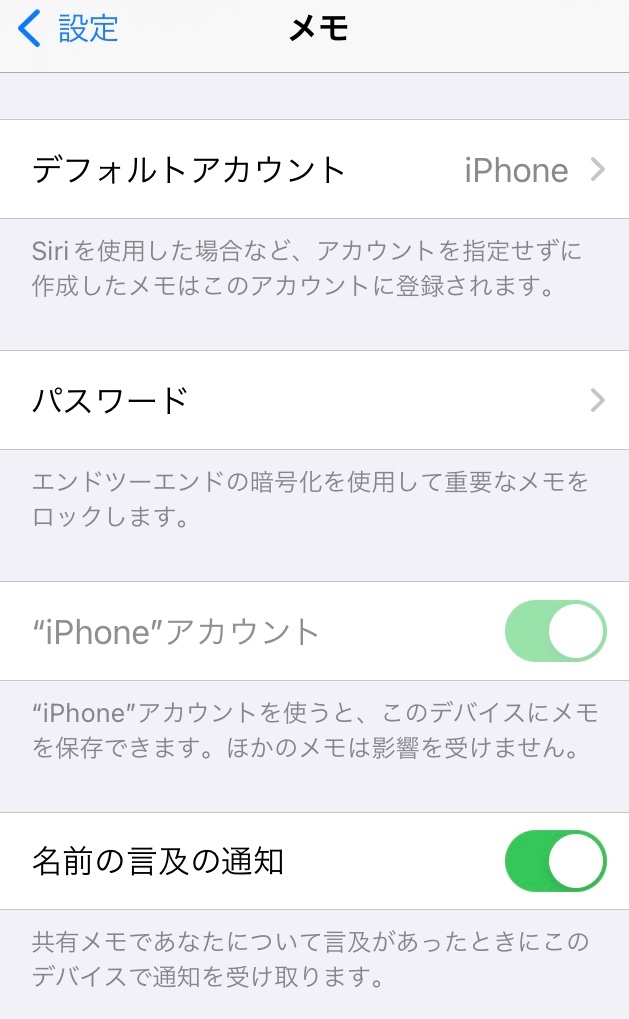Screen dimensions: 629x1019
Task: Go back to 設定
Action: (68, 29)
